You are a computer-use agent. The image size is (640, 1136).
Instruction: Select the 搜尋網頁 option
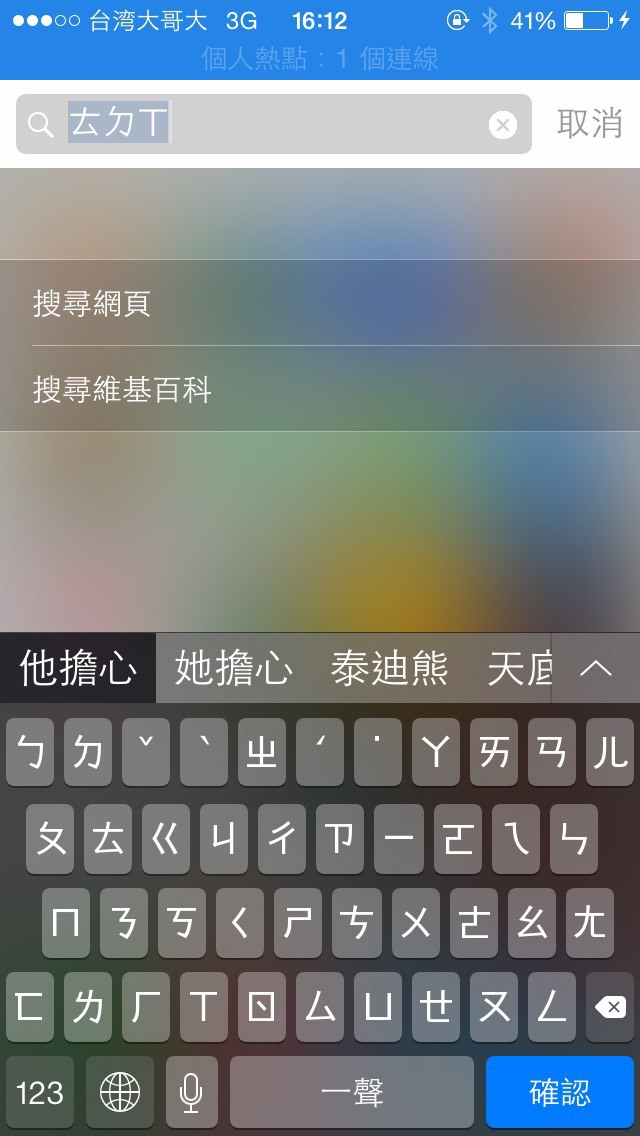(320, 303)
